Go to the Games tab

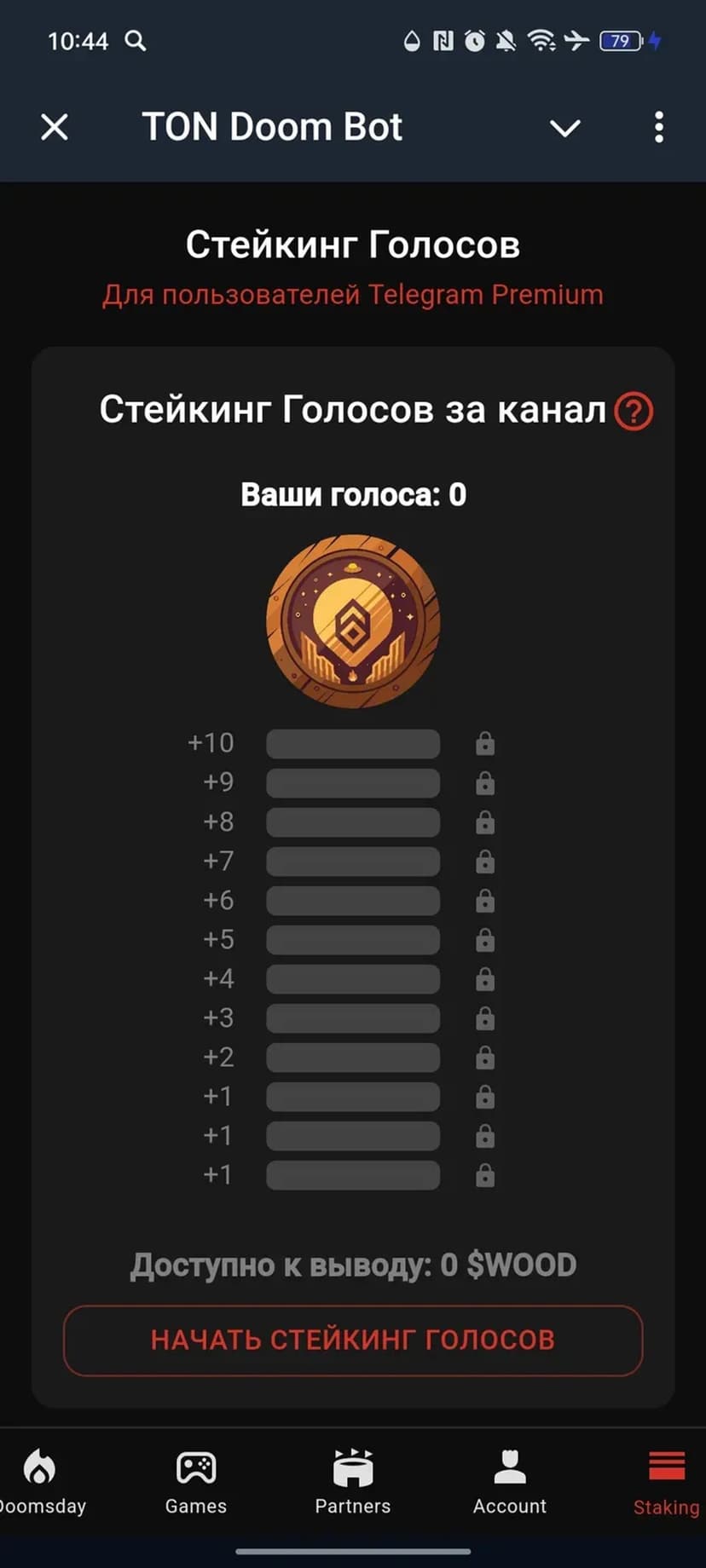pyautogui.click(x=196, y=1484)
